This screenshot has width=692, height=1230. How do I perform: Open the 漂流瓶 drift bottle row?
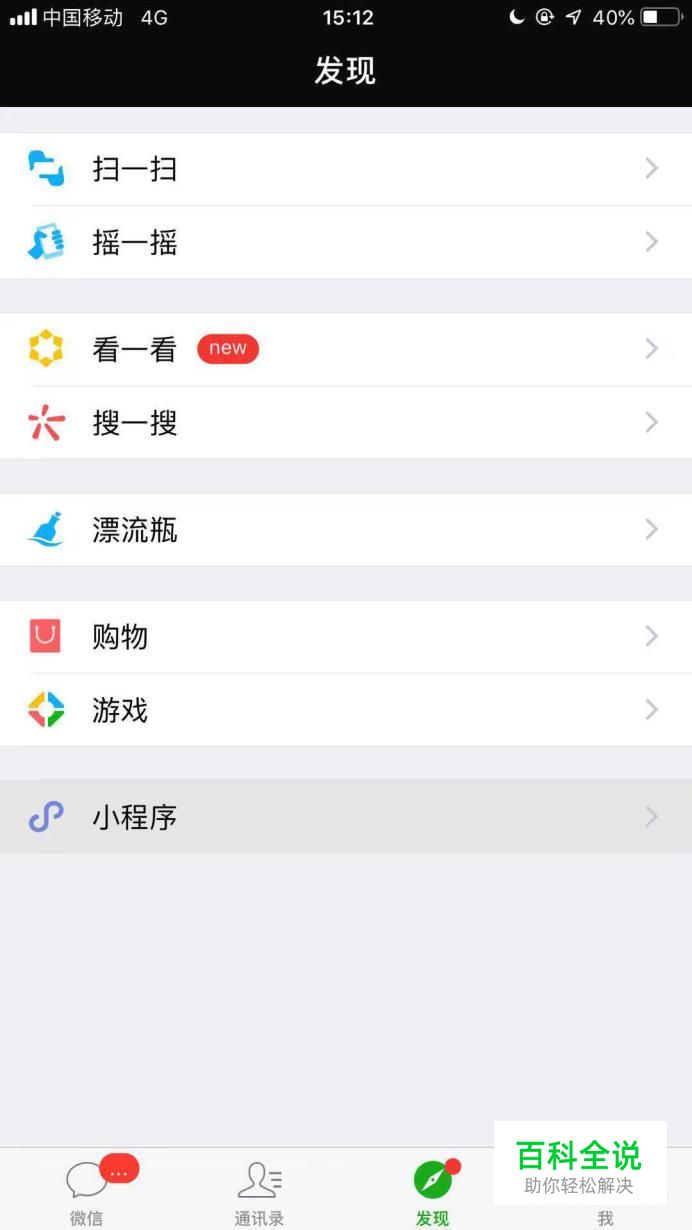(x=345, y=530)
